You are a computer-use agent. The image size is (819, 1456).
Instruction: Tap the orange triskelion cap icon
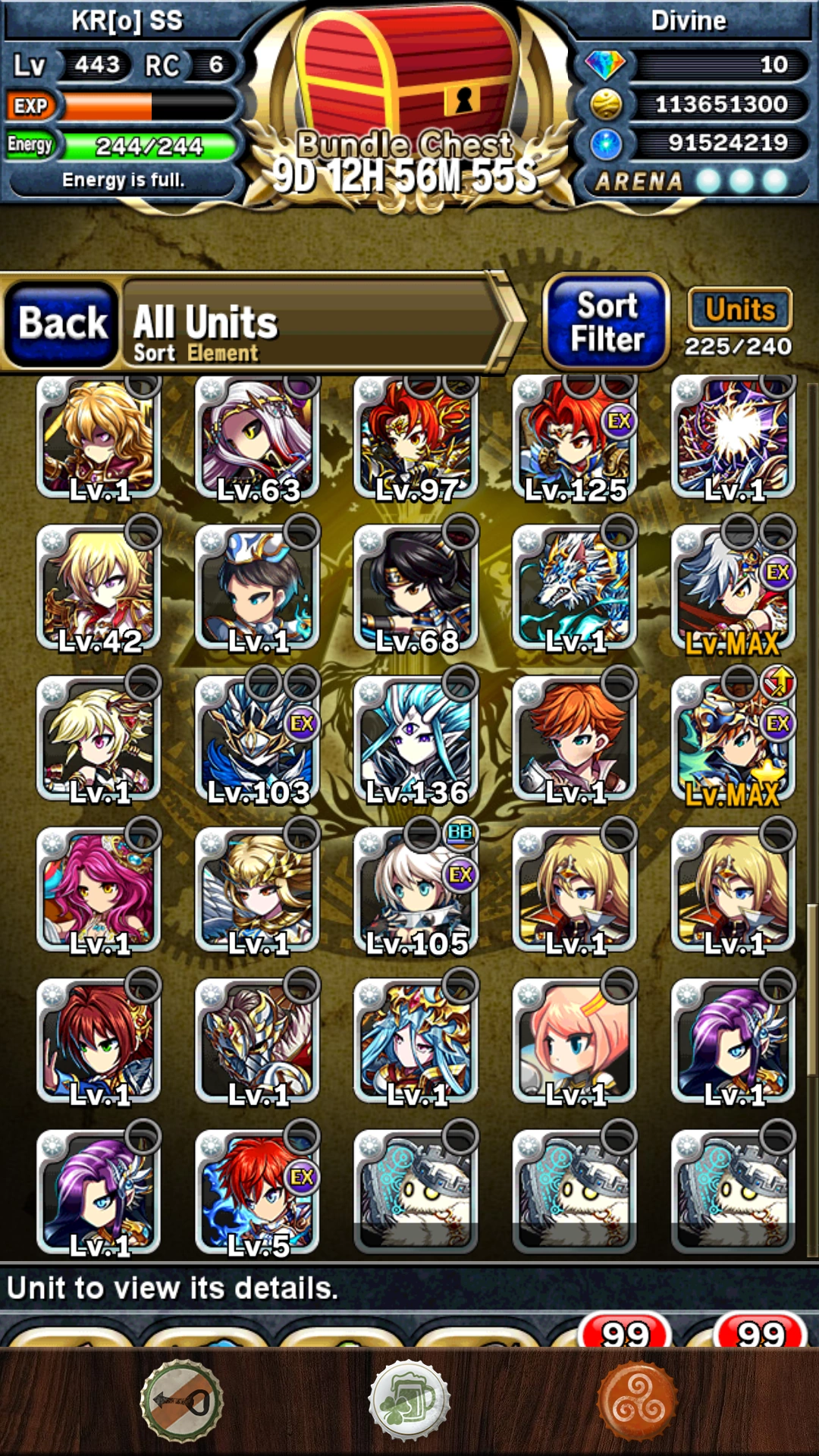(637, 1401)
